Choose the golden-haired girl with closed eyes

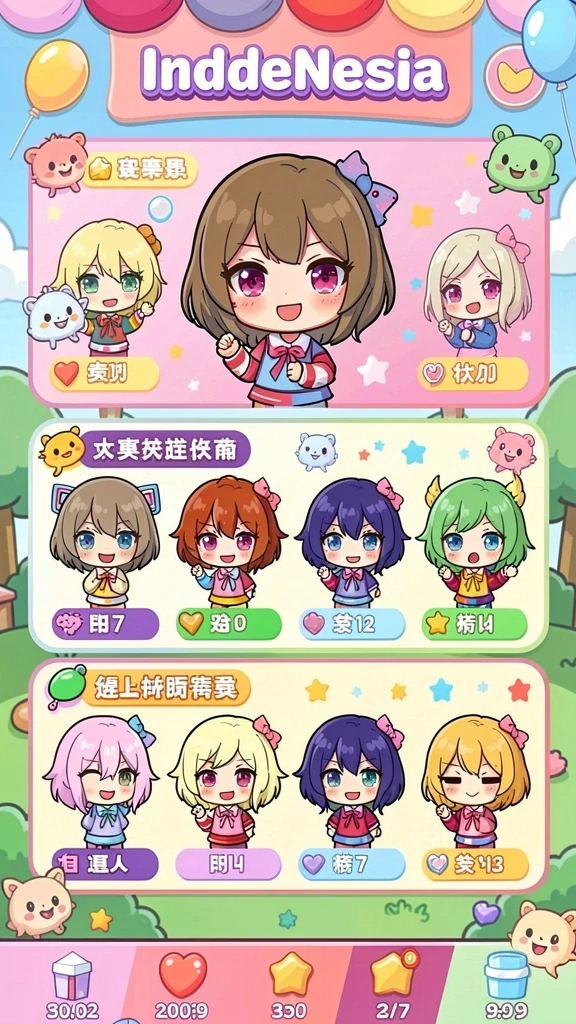tap(475, 780)
